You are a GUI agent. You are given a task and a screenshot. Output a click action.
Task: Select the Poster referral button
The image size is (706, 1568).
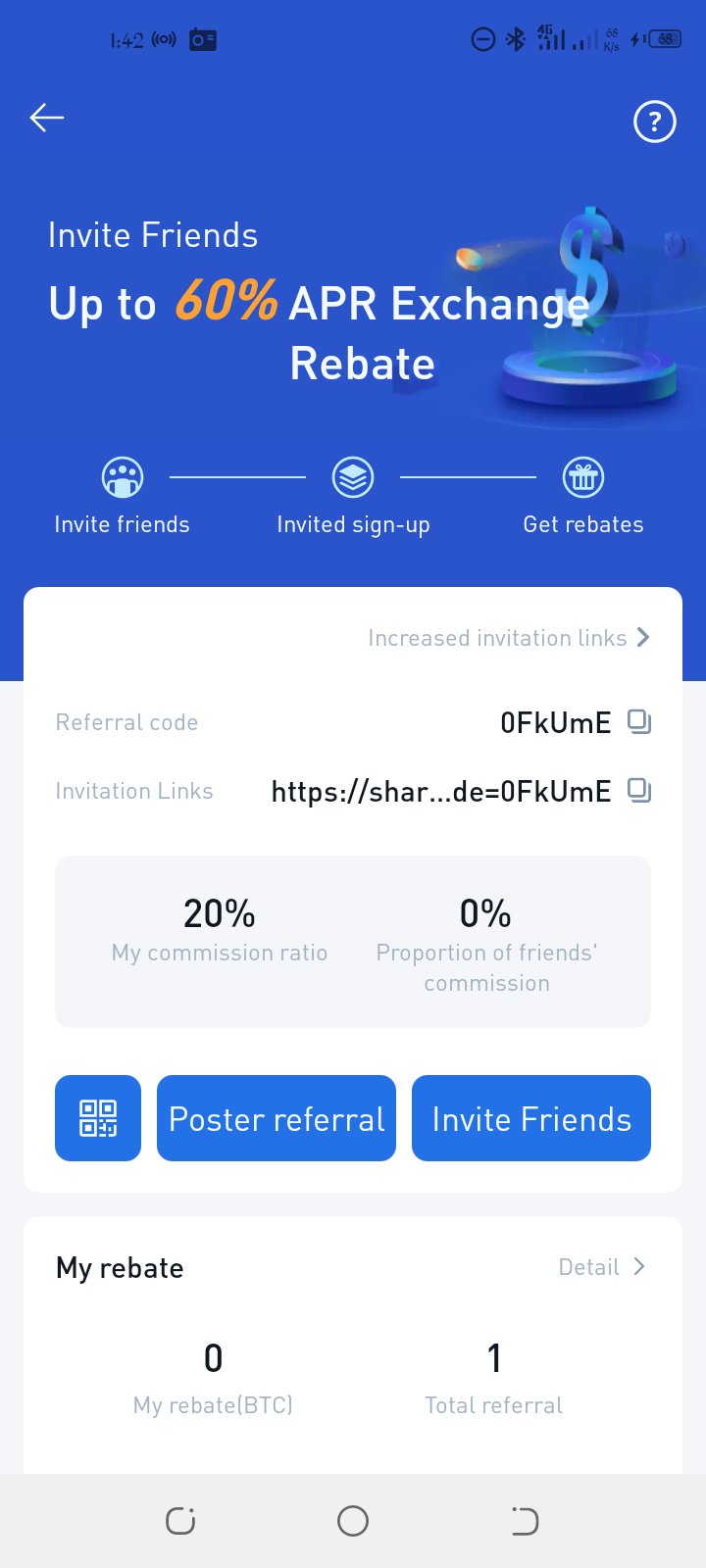pos(276,1117)
